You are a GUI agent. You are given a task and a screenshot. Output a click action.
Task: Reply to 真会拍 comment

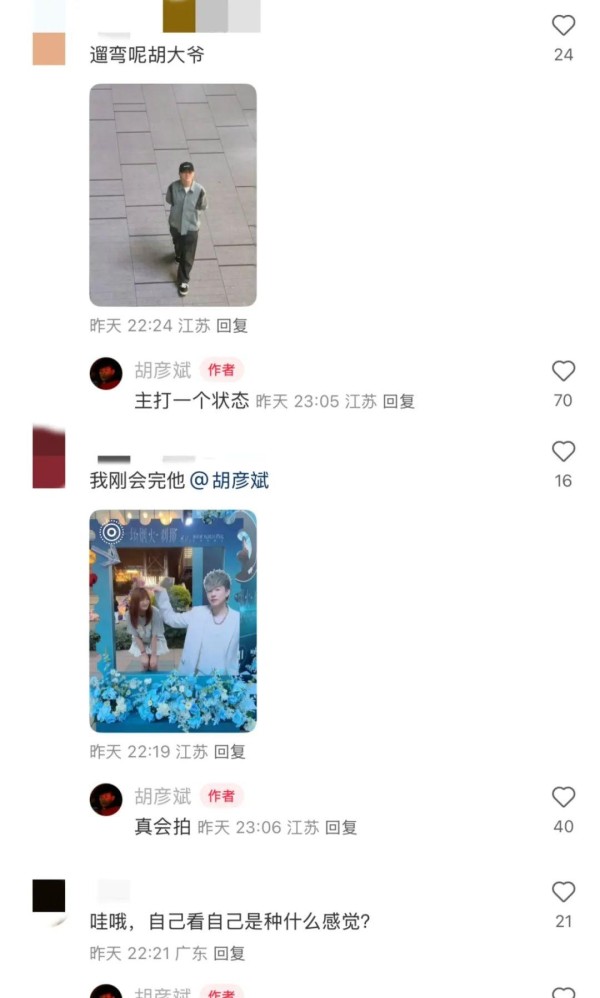click(341, 827)
